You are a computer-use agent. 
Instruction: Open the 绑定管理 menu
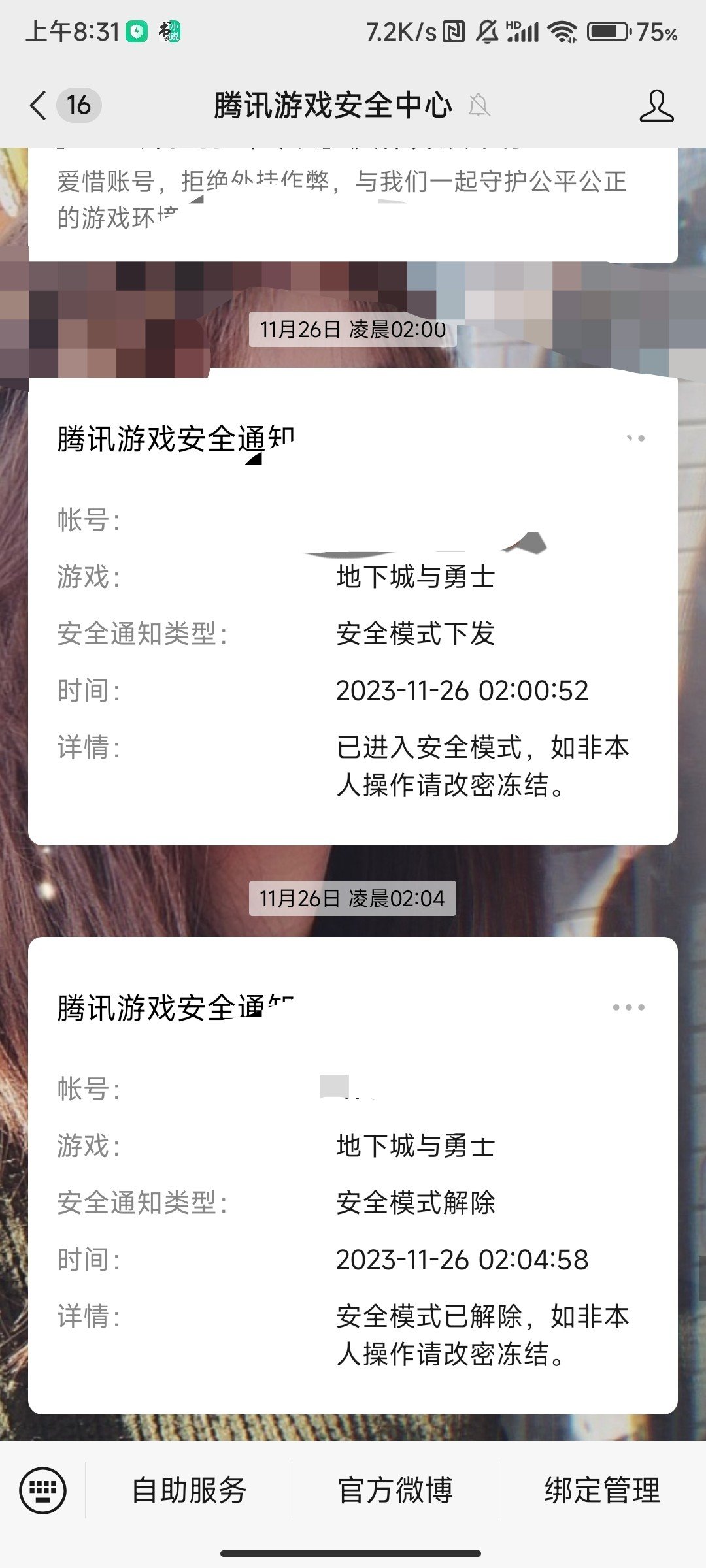point(602,1490)
